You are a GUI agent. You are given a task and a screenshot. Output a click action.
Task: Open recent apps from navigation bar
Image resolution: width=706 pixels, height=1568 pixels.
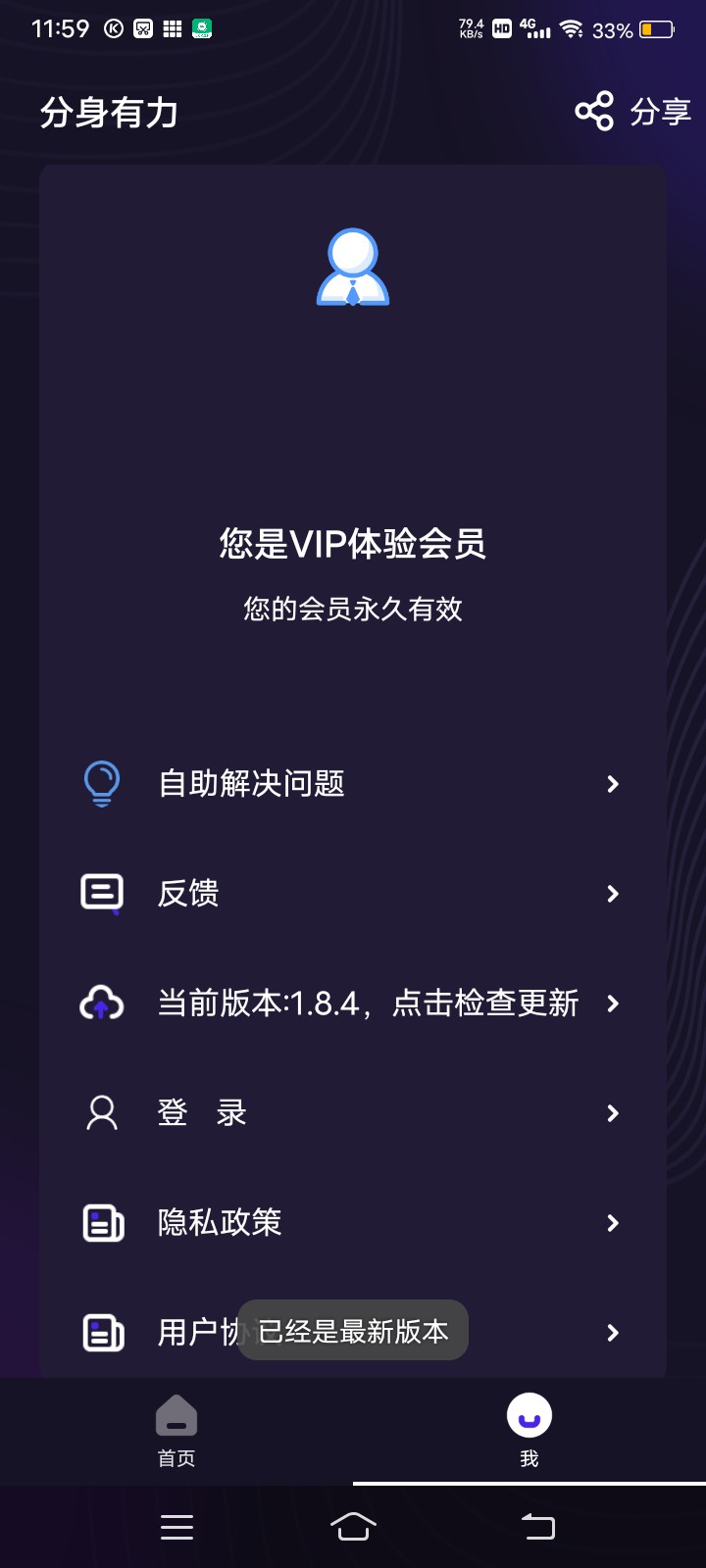click(176, 1527)
